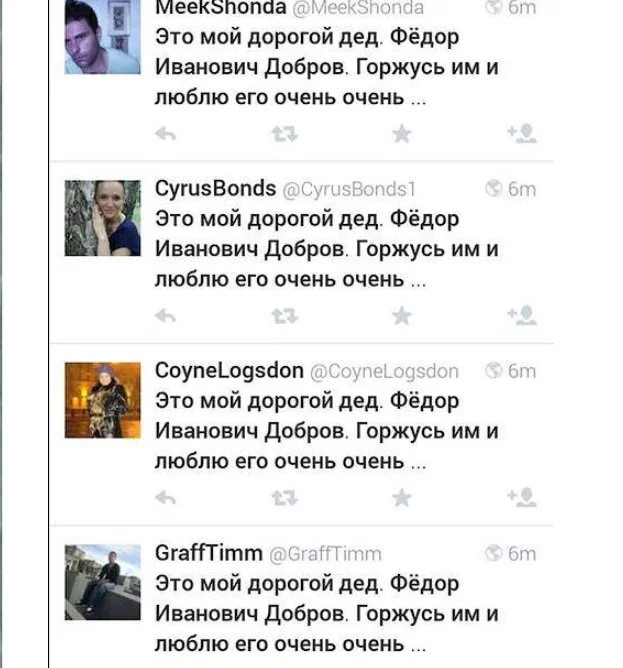
Task: Follow MeekShonda via add-user icon
Action: (x=522, y=134)
